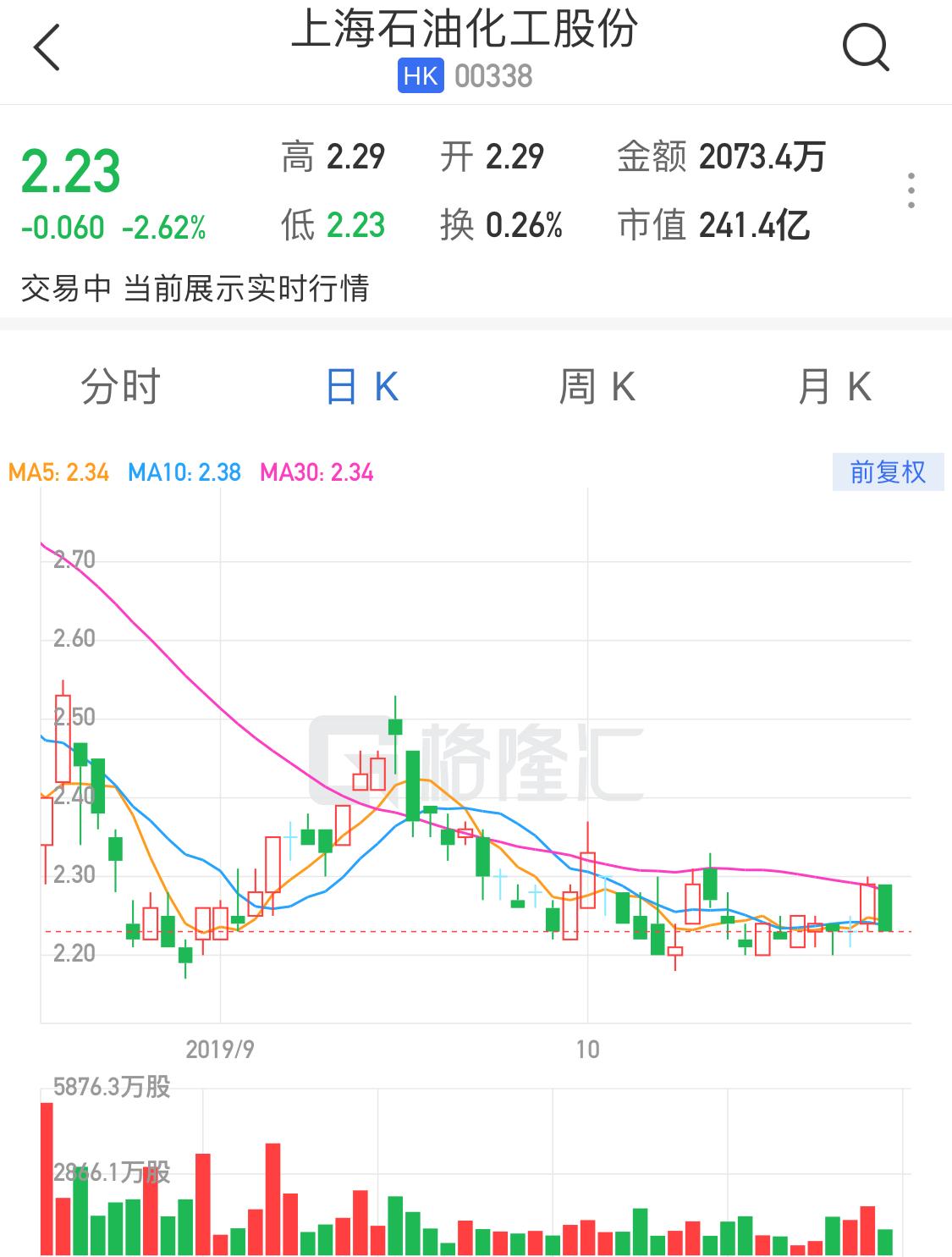Switch to the 周K weekly chart
The width and height of the screenshot is (952, 1257).
(x=597, y=388)
